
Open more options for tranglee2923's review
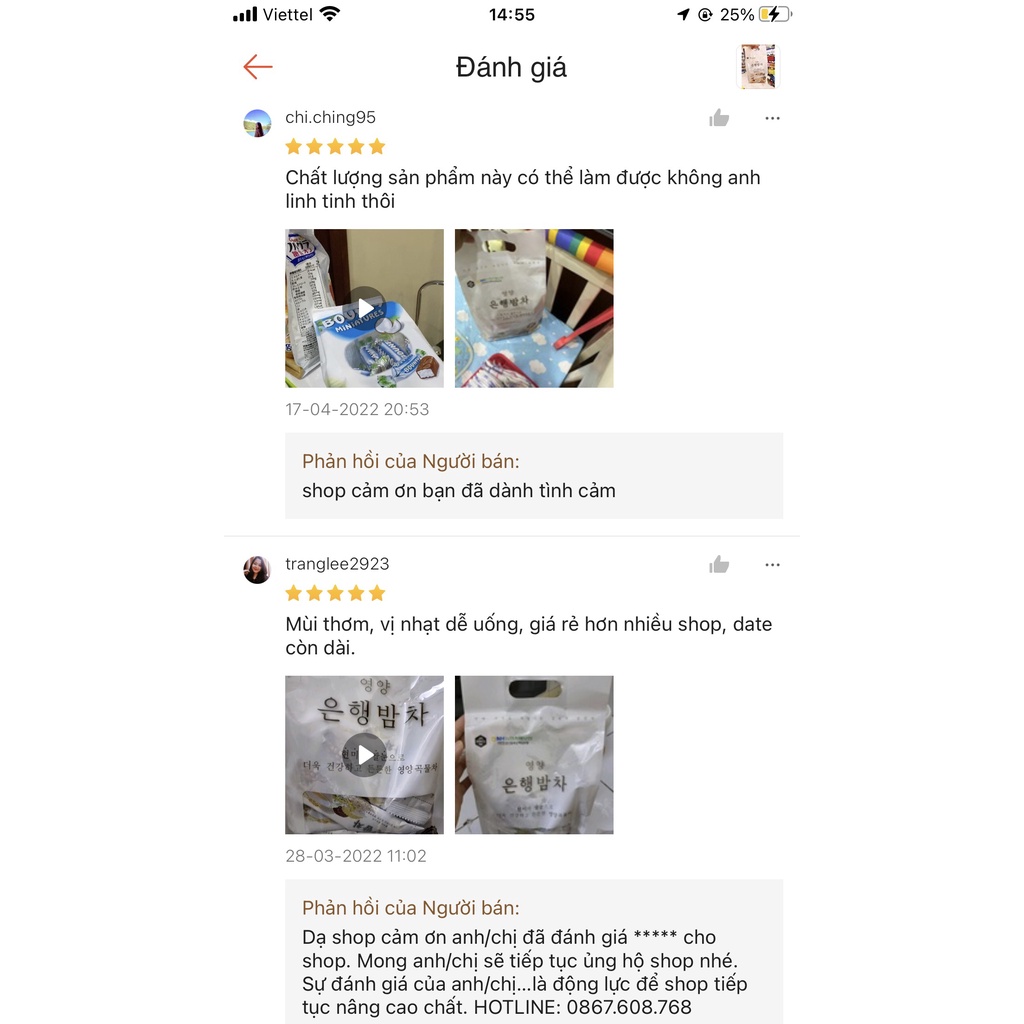point(772,566)
